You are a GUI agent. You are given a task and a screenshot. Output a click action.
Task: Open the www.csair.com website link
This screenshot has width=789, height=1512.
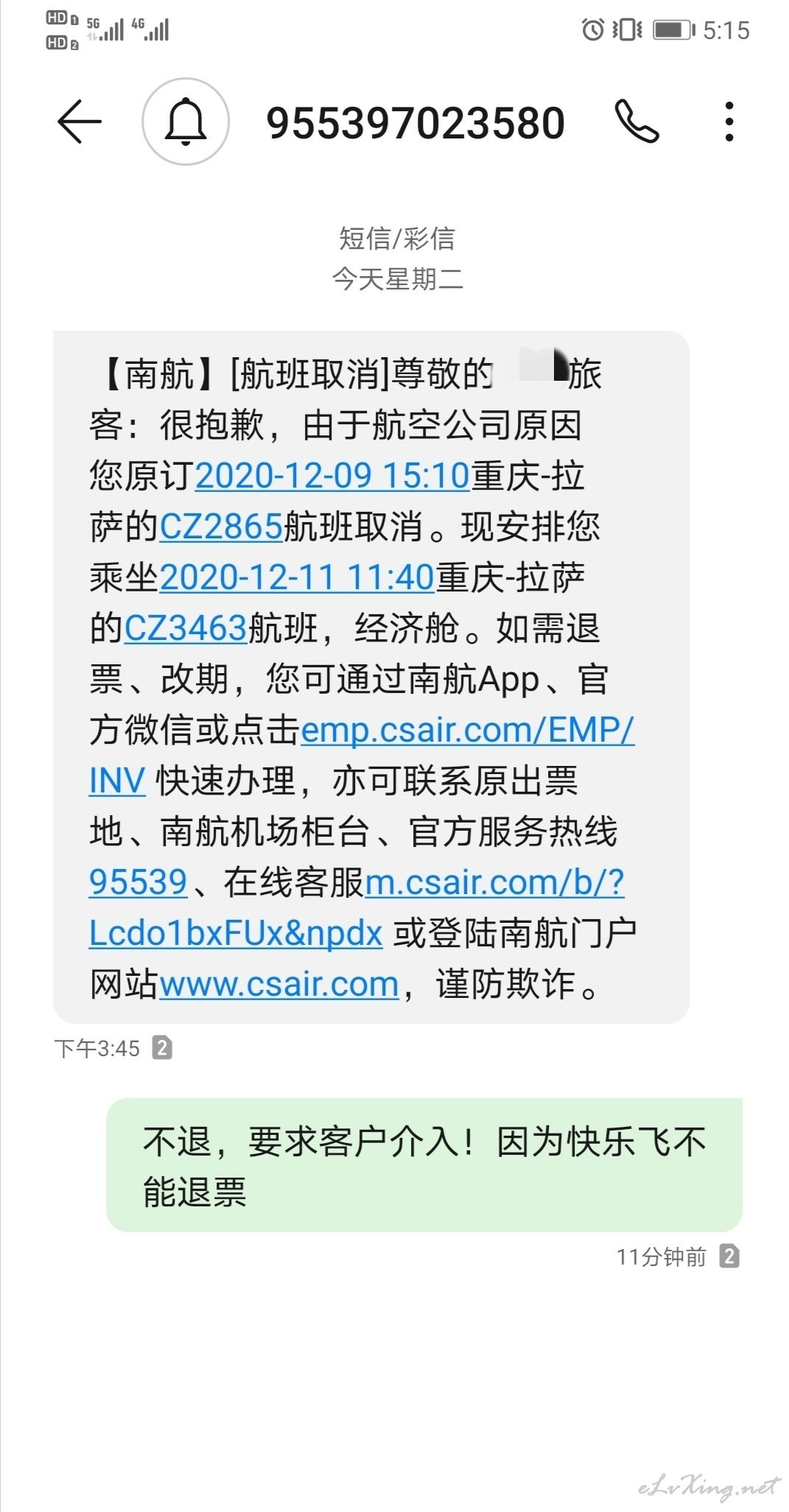(x=279, y=984)
